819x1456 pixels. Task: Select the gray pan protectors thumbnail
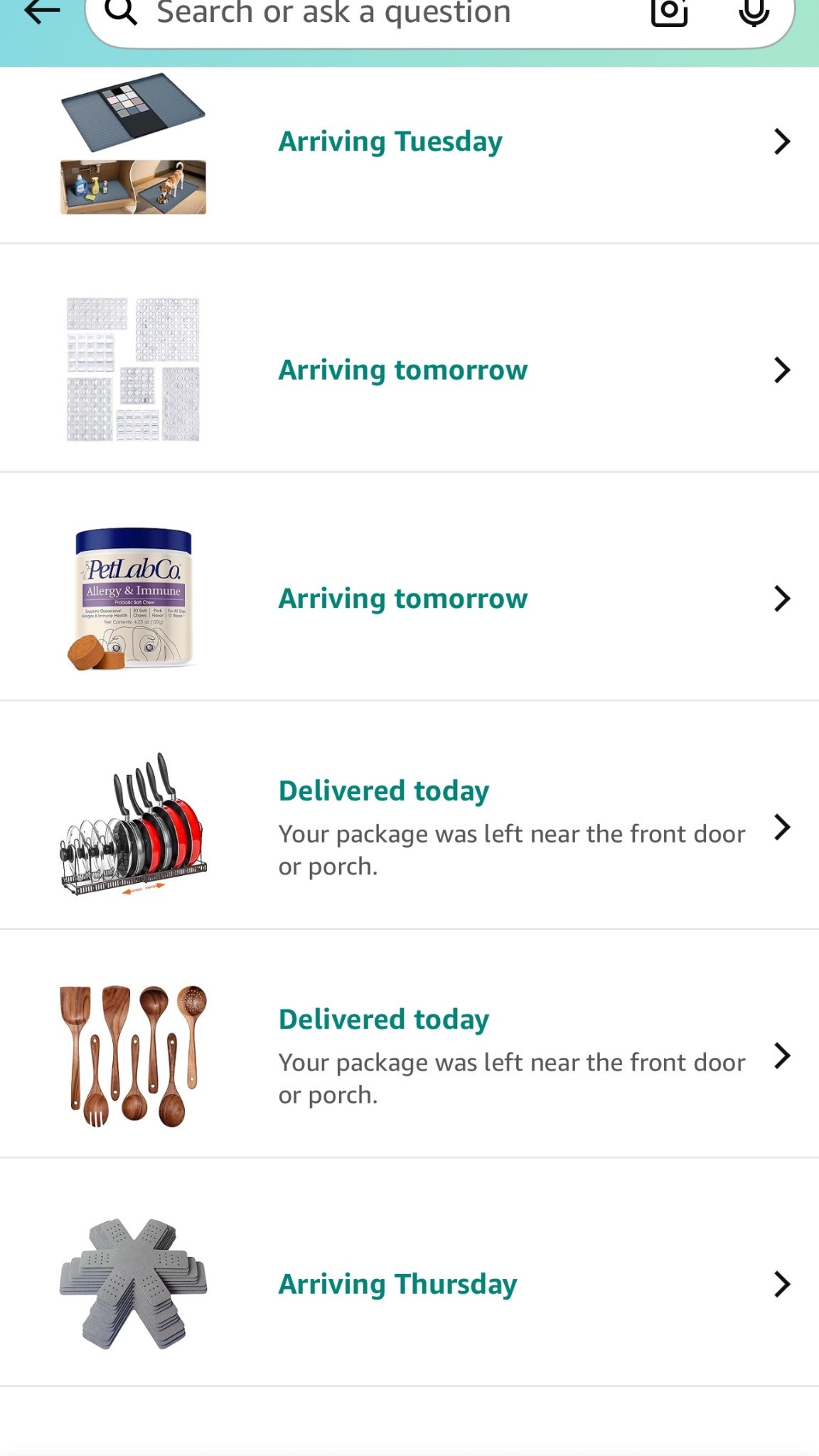point(133,1285)
